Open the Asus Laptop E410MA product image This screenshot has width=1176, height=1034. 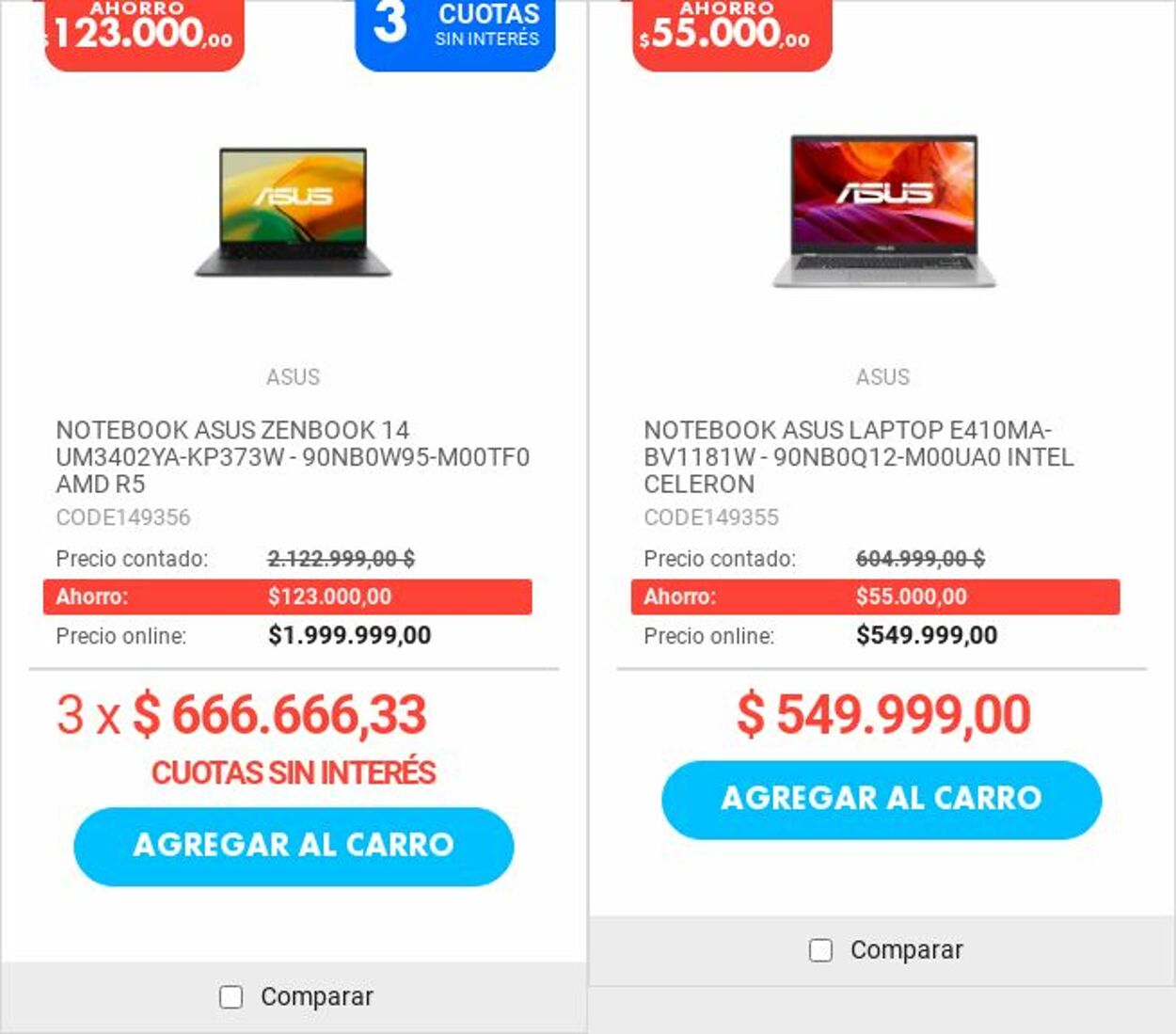coord(882,212)
